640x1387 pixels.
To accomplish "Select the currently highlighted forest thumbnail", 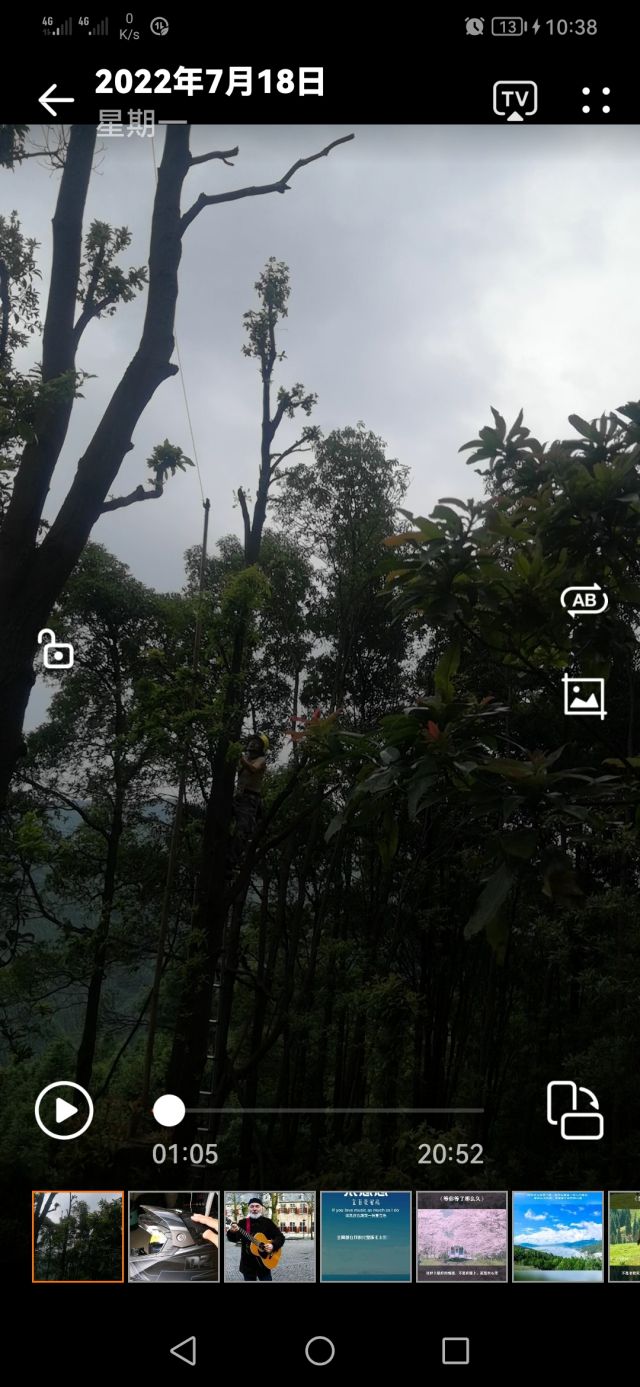I will pos(78,1236).
